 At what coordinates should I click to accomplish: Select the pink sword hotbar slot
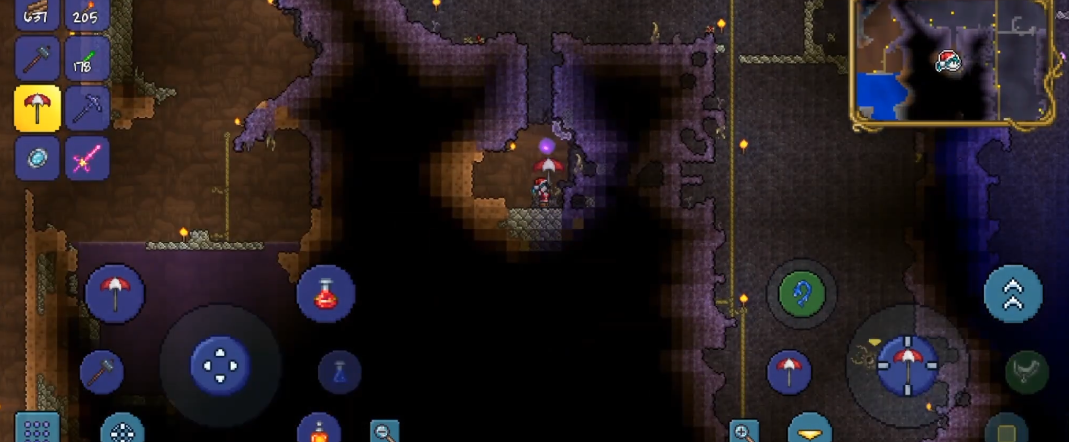86,158
